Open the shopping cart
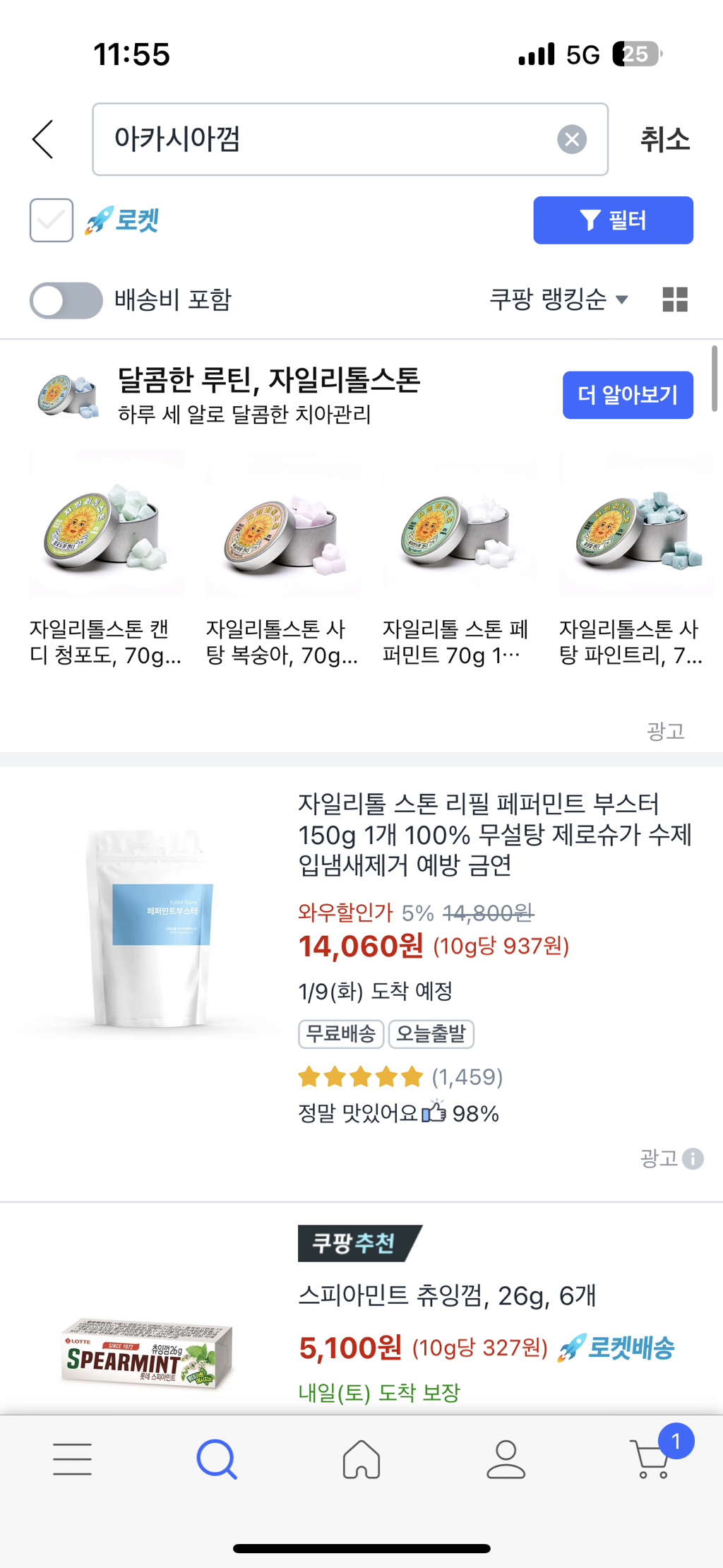 651,1459
